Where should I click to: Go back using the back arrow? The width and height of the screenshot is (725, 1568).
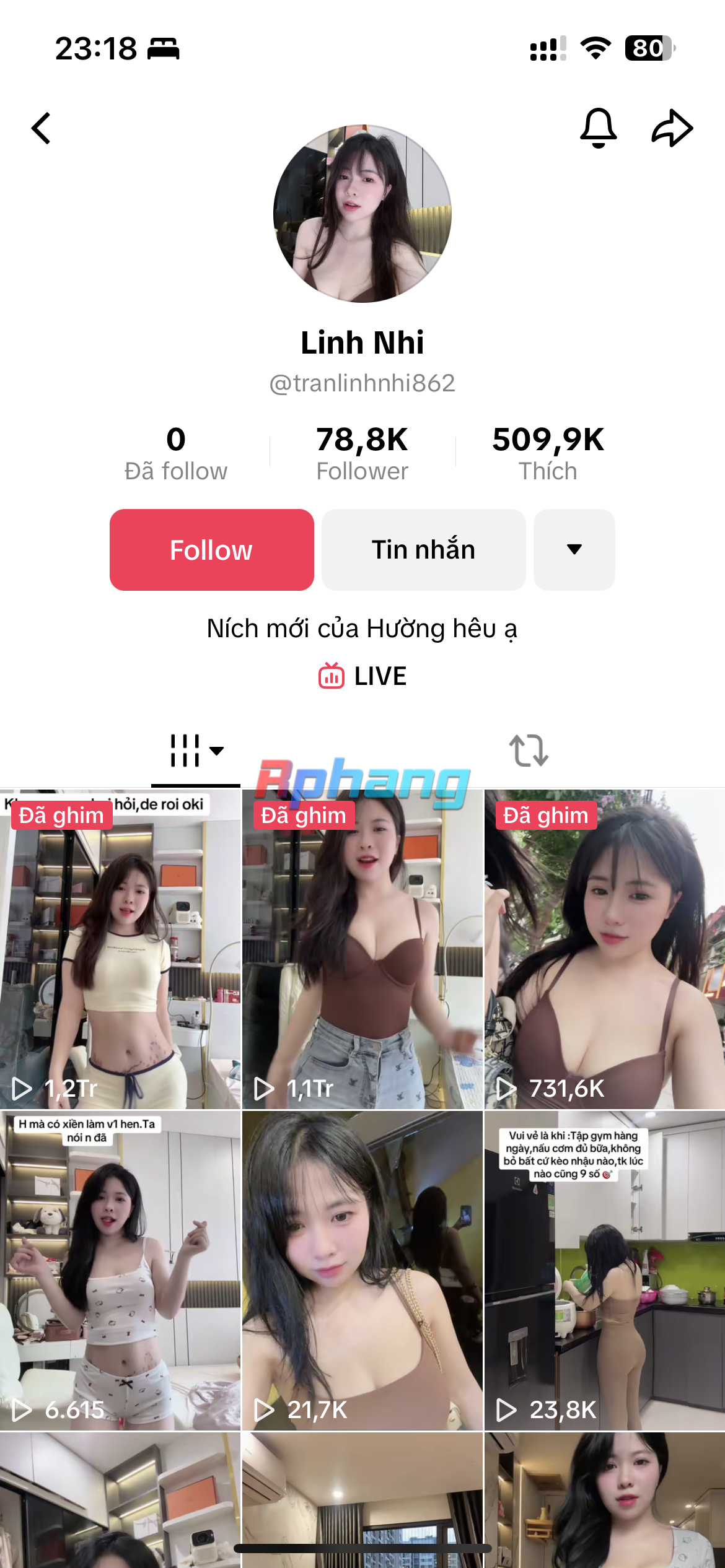pyautogui.click(x=42, y=128)
